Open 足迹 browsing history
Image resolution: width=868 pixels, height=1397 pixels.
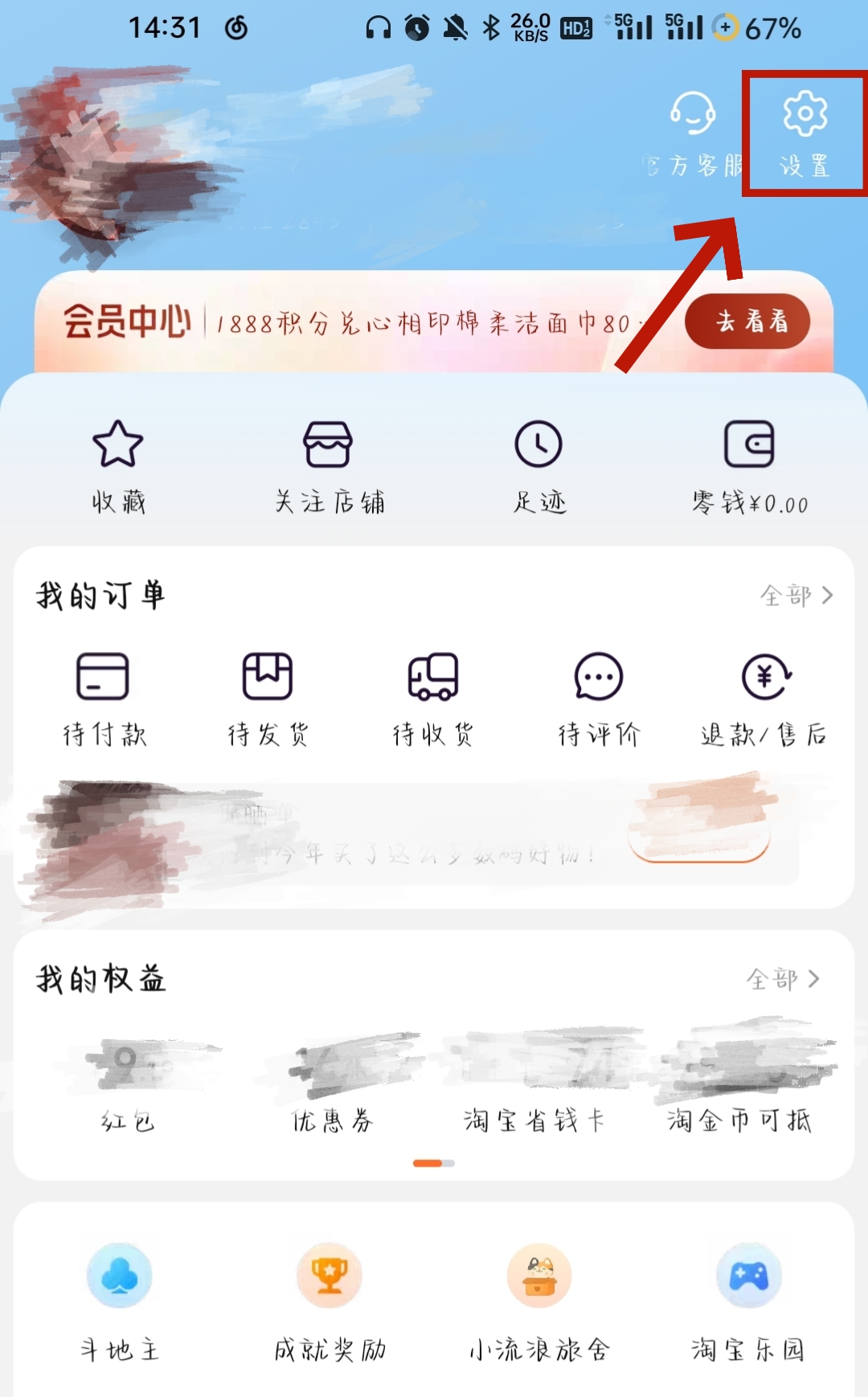coord(538,466)
